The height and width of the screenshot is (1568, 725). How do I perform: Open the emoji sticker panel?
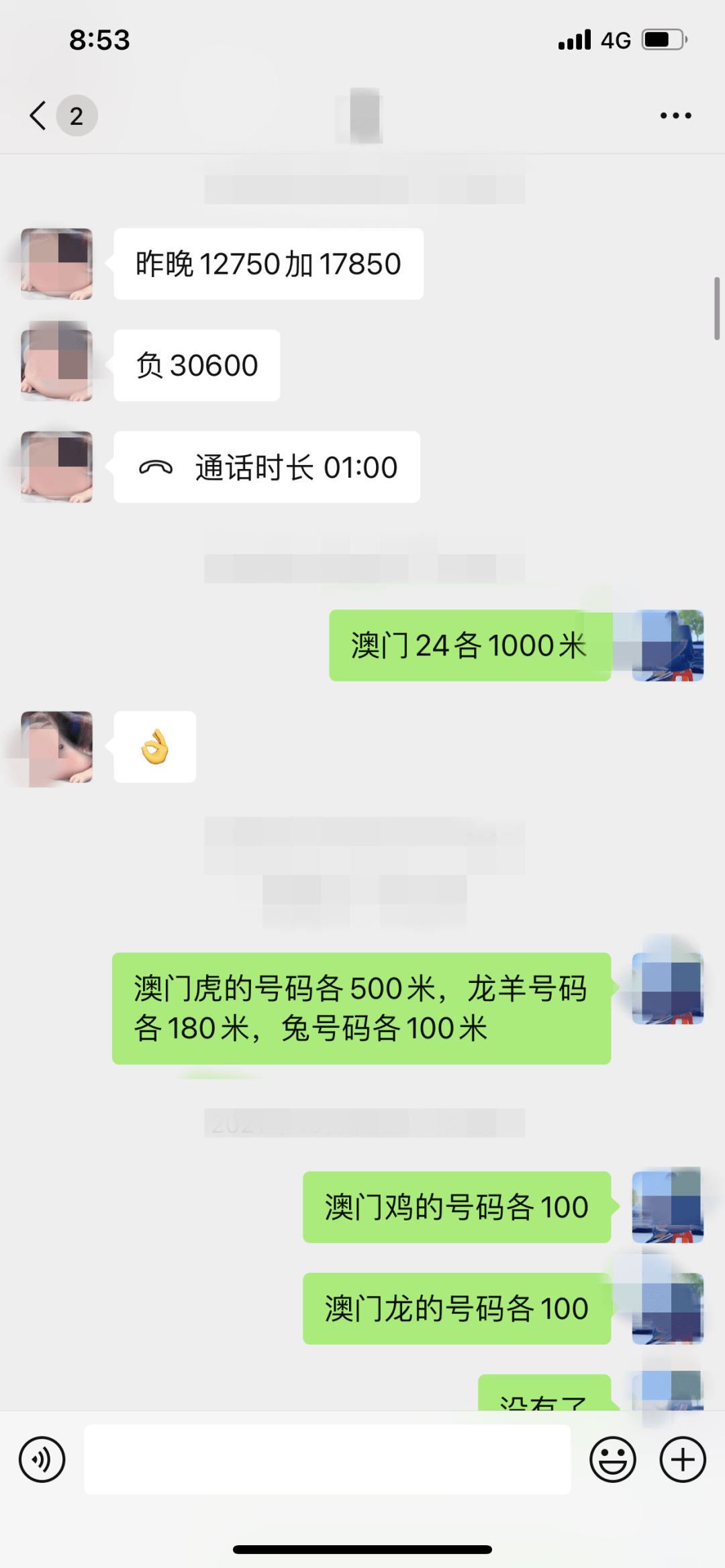click(x=612, y=1459)
